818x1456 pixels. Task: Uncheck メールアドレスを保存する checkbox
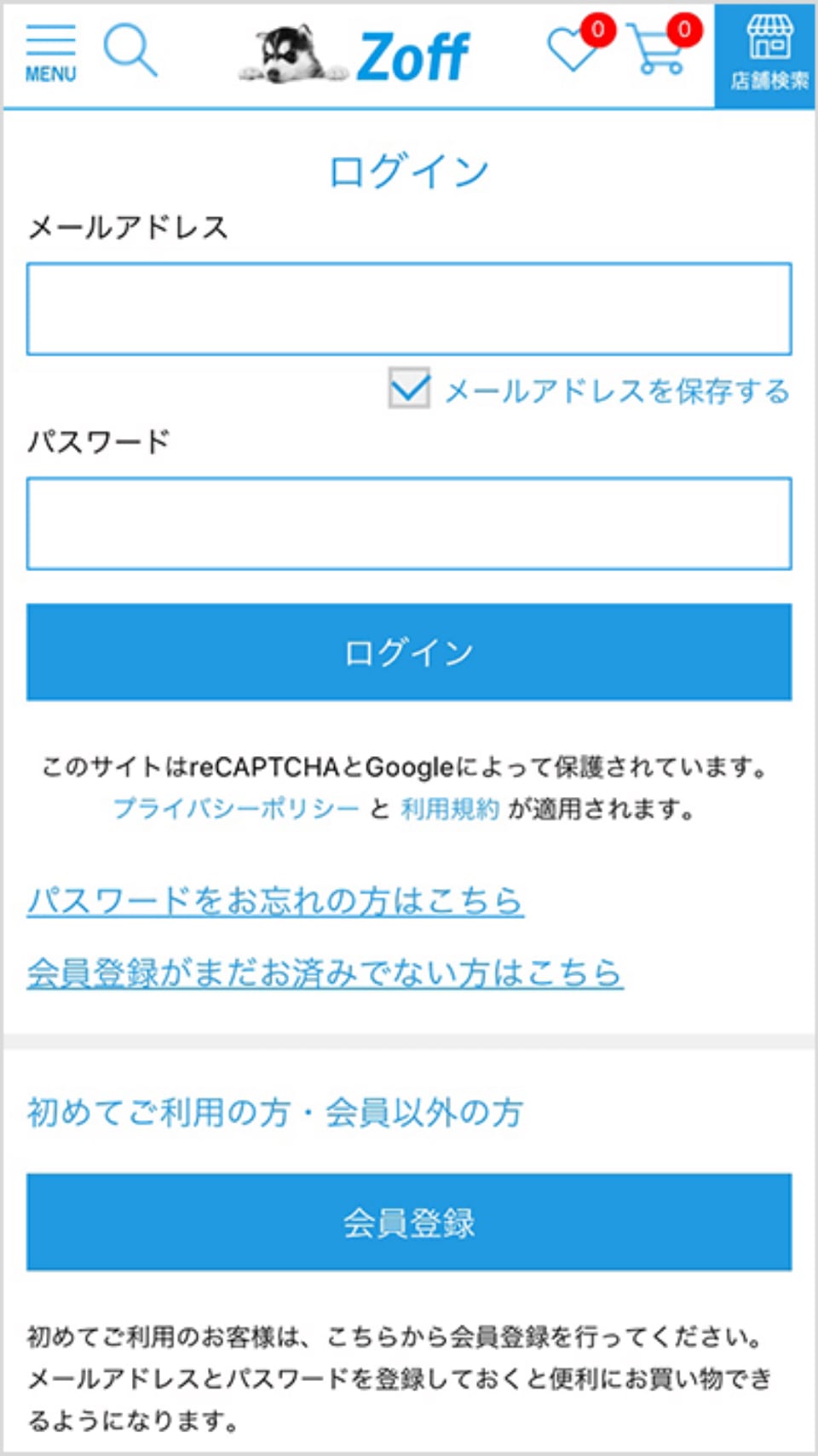point(409,390)
